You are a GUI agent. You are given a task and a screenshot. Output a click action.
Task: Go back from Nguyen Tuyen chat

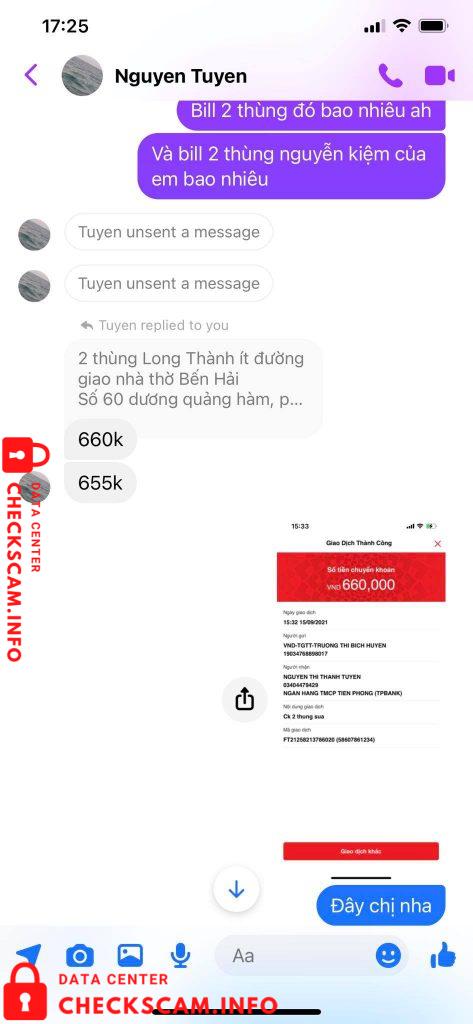(31, 75)
